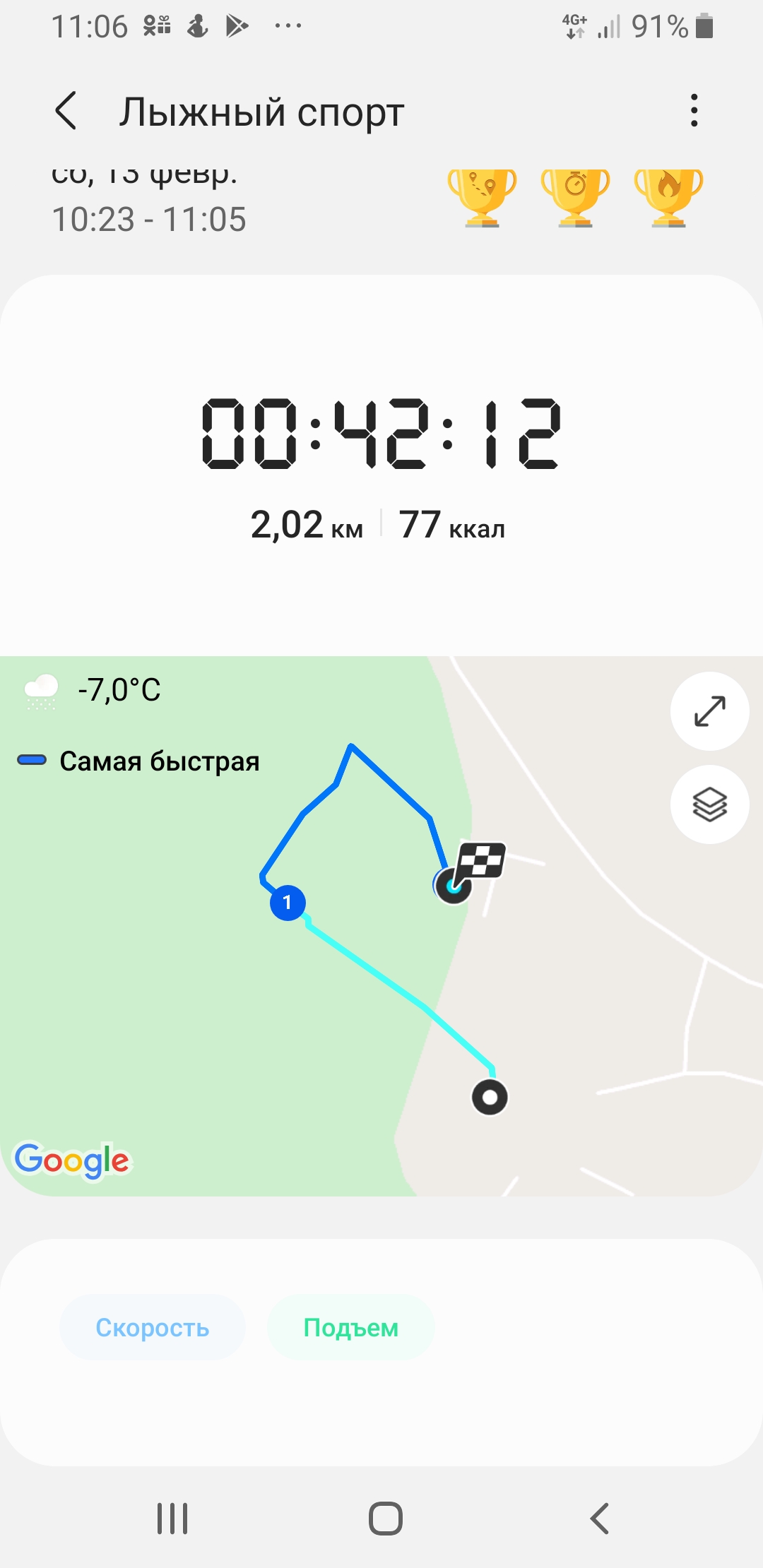The width and height of the screenshot is (763, 1568).
Task: Go to home screen via navigation bar
Action: coord(385,1519)
